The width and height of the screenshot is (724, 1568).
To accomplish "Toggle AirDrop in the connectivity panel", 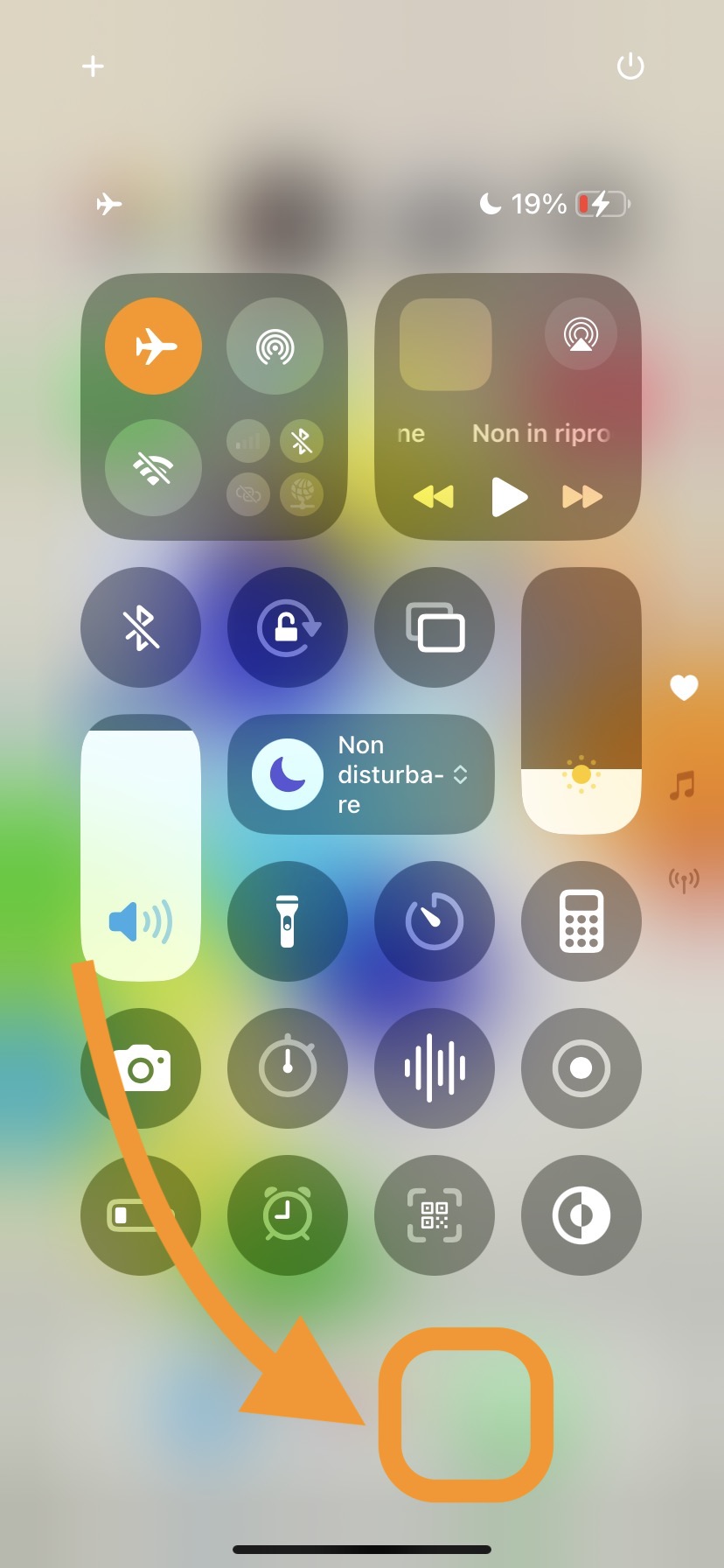I will coord(275,346).
